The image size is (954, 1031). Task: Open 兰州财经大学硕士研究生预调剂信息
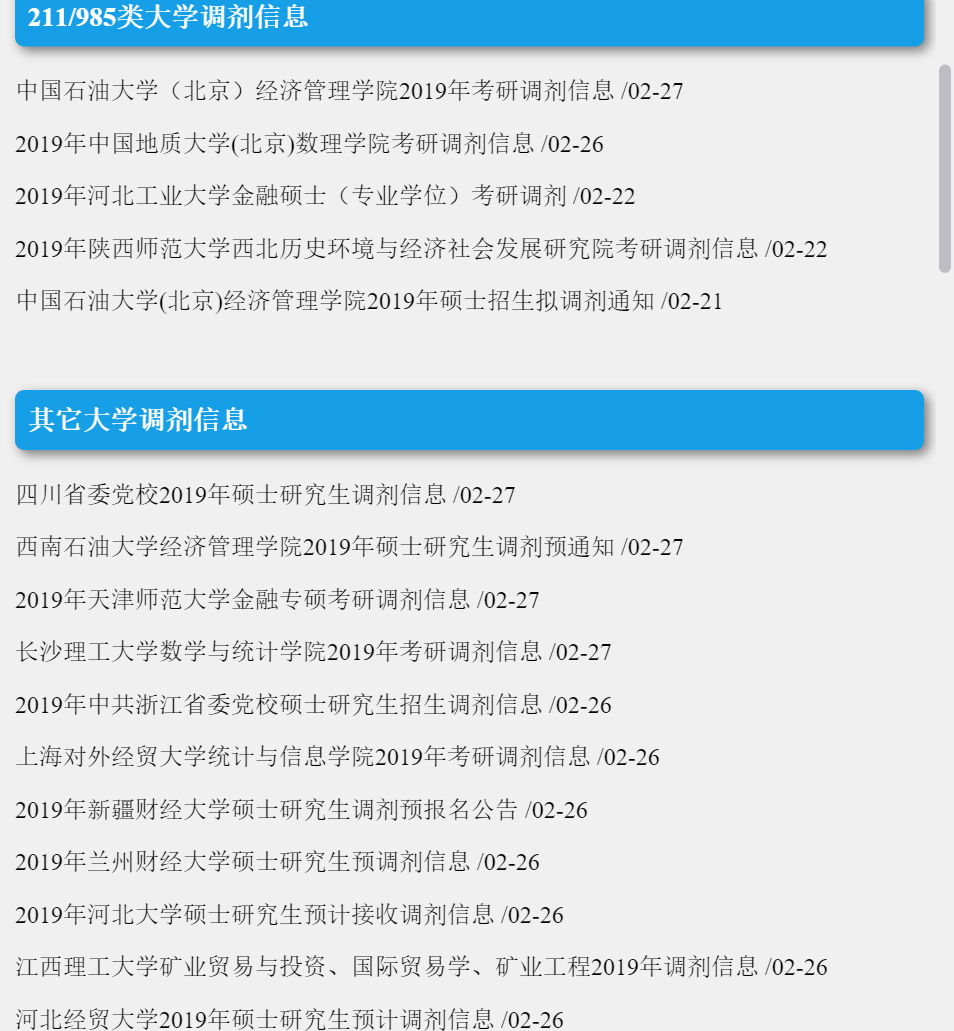(x=242, y=862)
